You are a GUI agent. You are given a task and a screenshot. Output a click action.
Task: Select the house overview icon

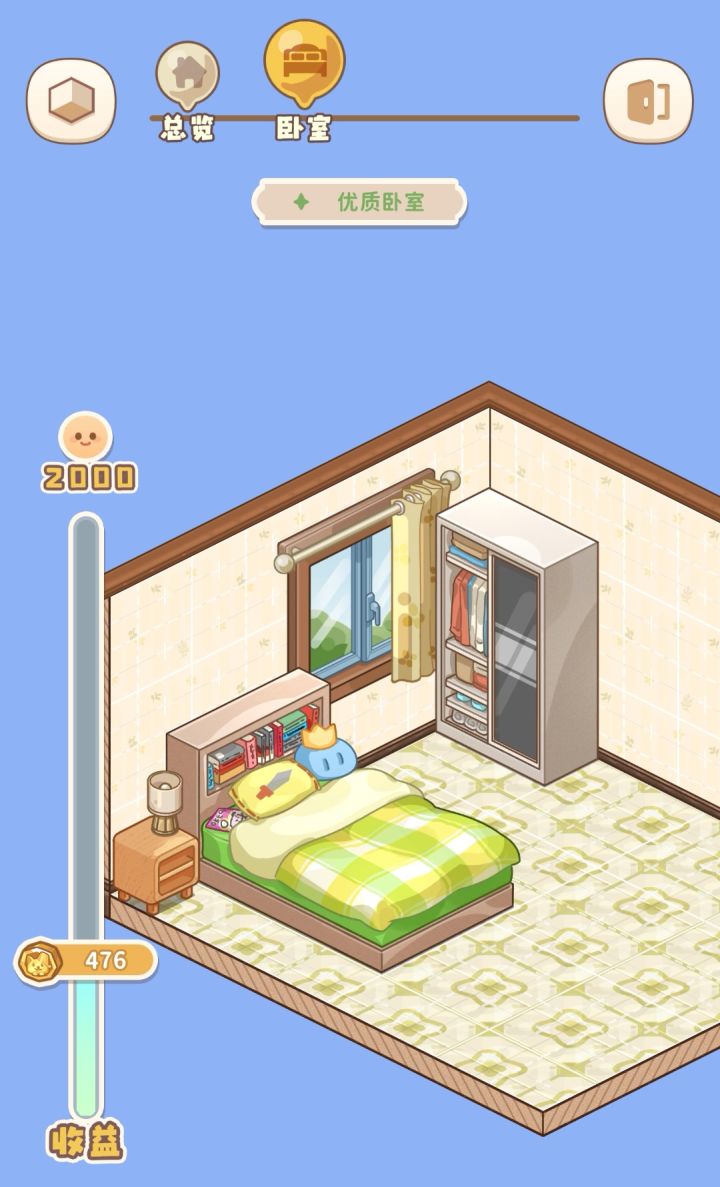(x=186, y=74)
